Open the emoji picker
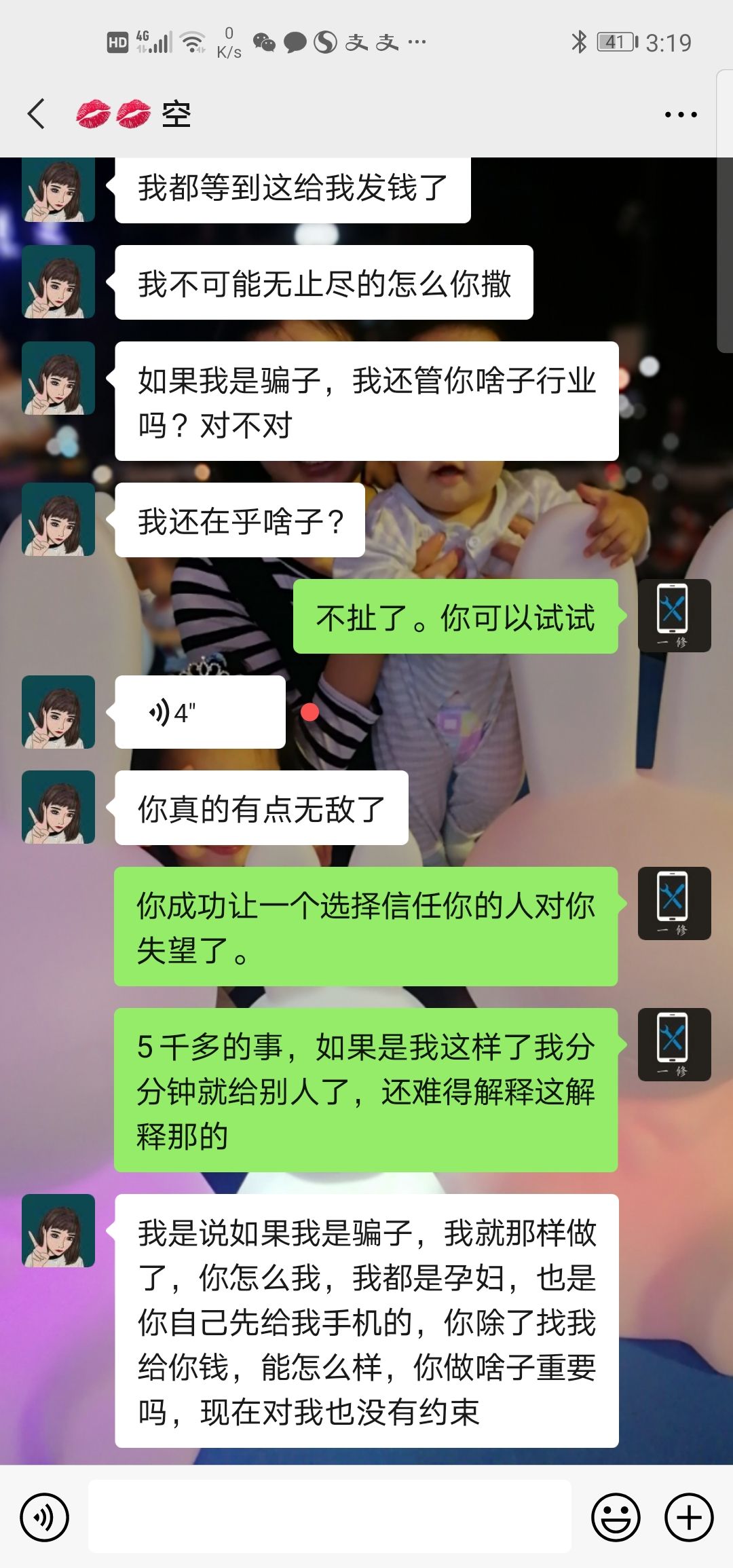The height and width of the screenshot is (1568, 733). (x=616, y=1517)
